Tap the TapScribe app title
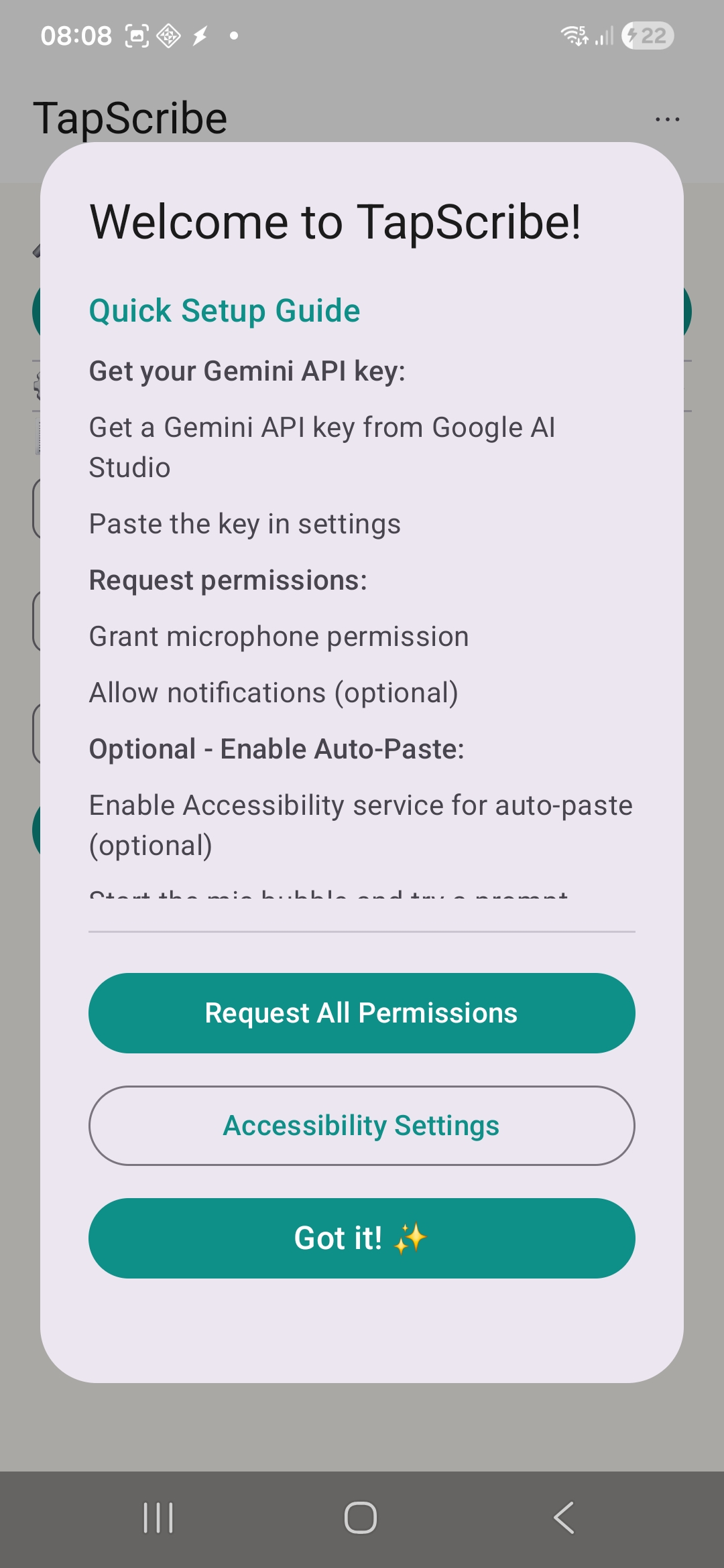The width and height of the screenshot is (724, 1568). 131,117
